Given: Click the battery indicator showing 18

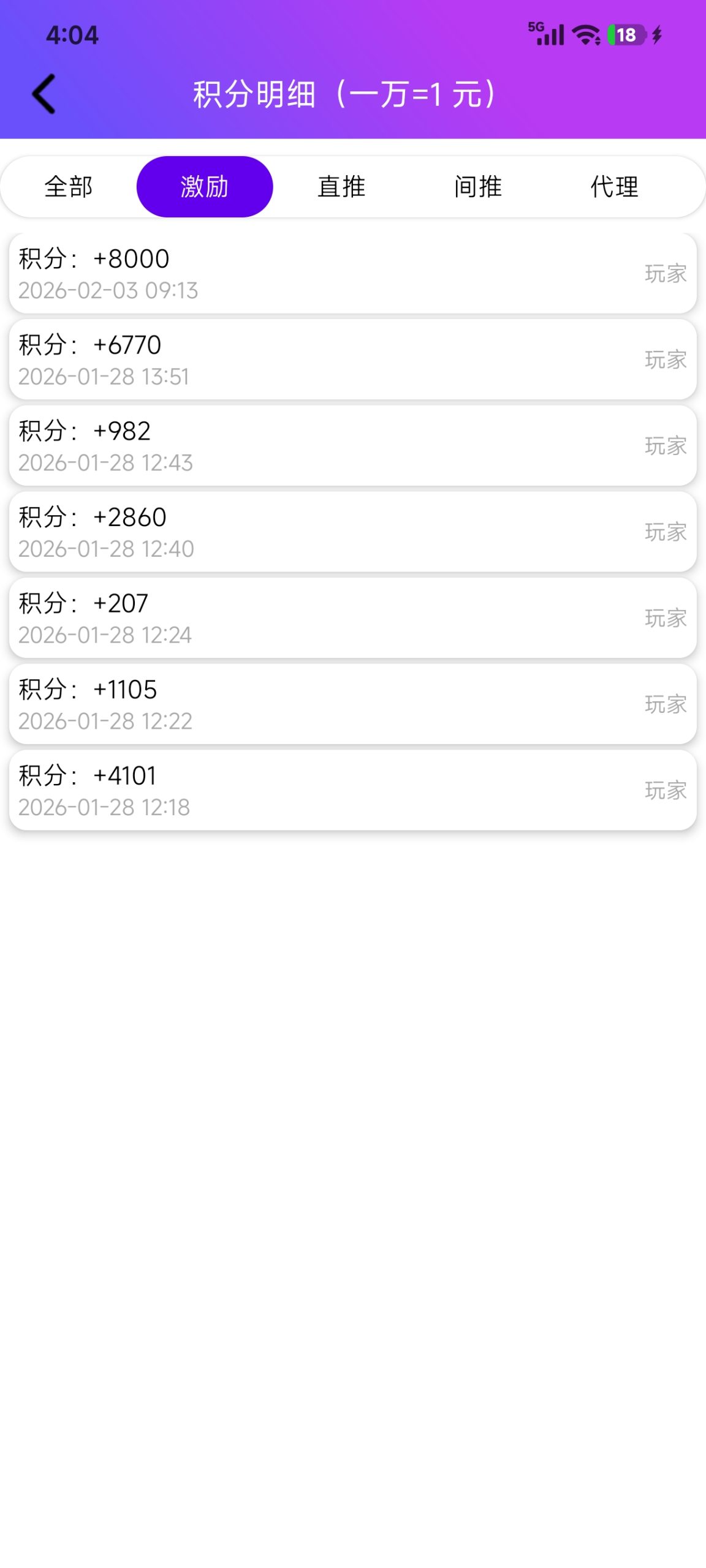Looking at the screenshot, I should pyautogui.click(x=624, y=36).
